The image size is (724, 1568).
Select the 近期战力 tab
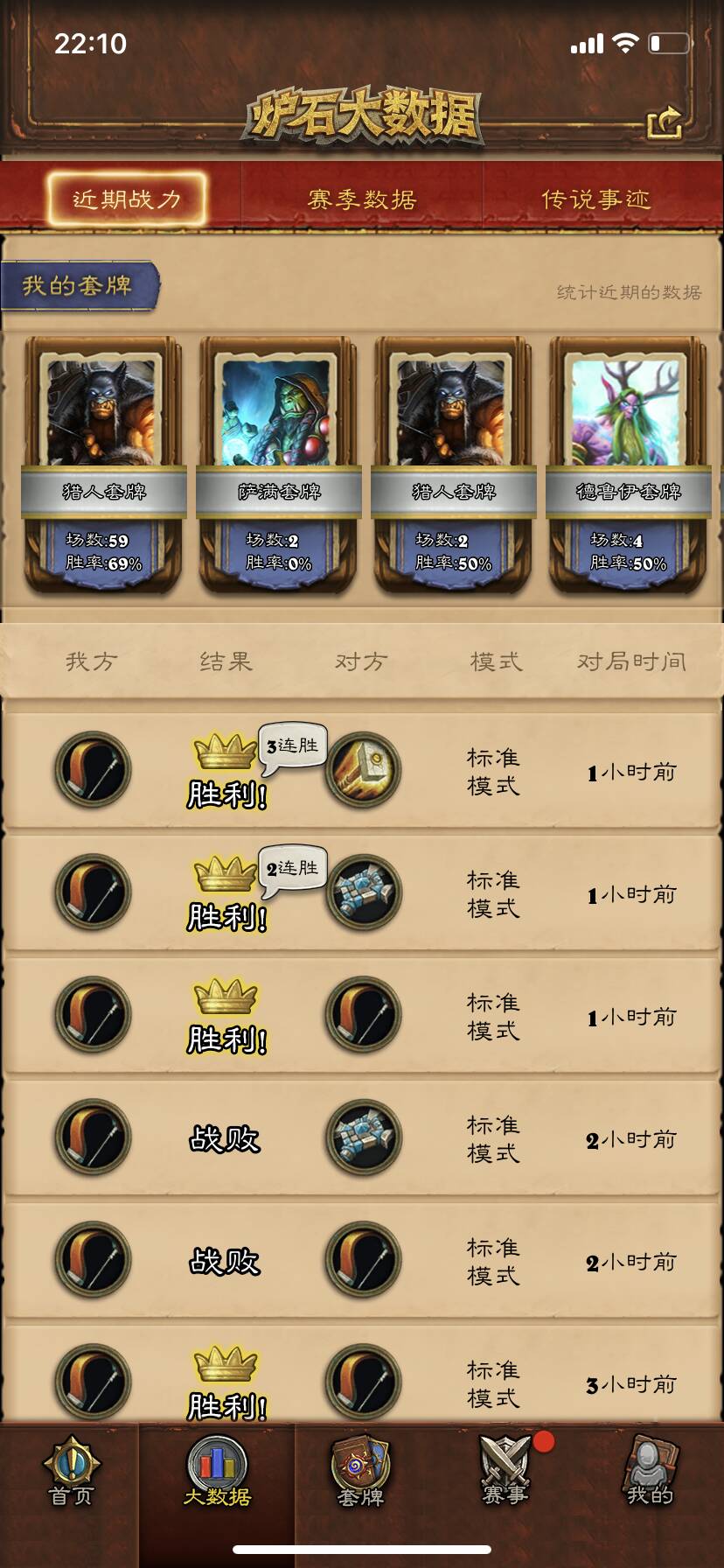tap(127, 199)
